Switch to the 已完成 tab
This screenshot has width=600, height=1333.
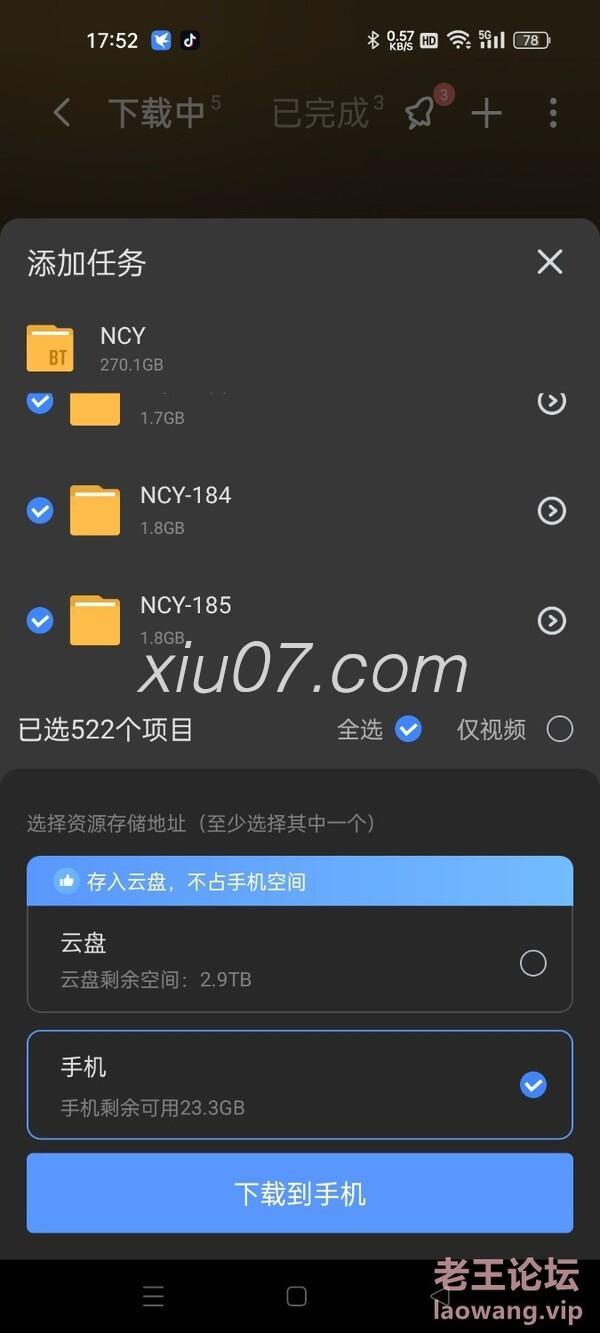[322, 113]
